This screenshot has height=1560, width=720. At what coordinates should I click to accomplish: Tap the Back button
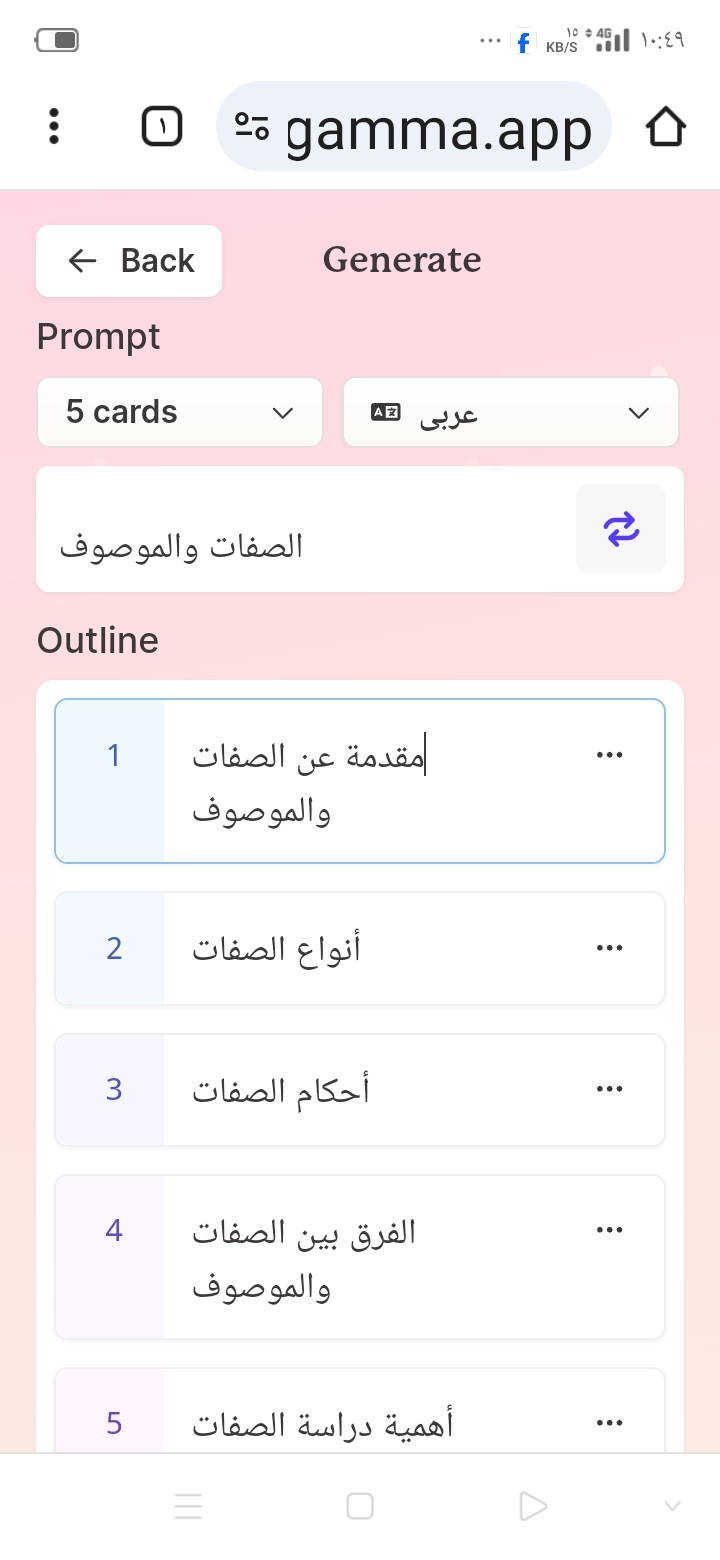point(129,261)
